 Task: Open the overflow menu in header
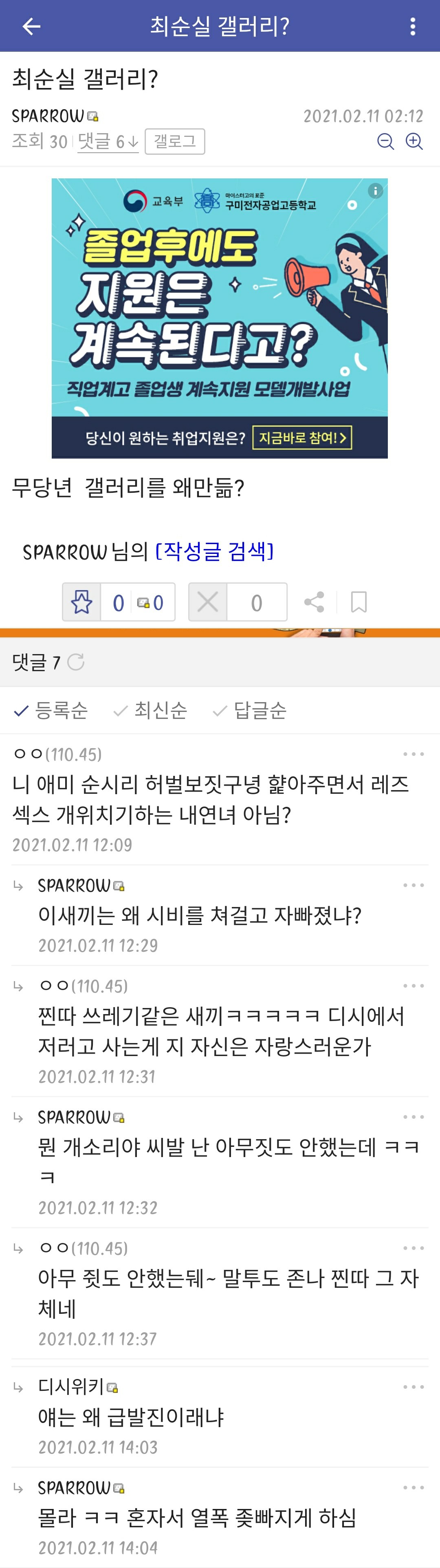(x=413, y=26)
